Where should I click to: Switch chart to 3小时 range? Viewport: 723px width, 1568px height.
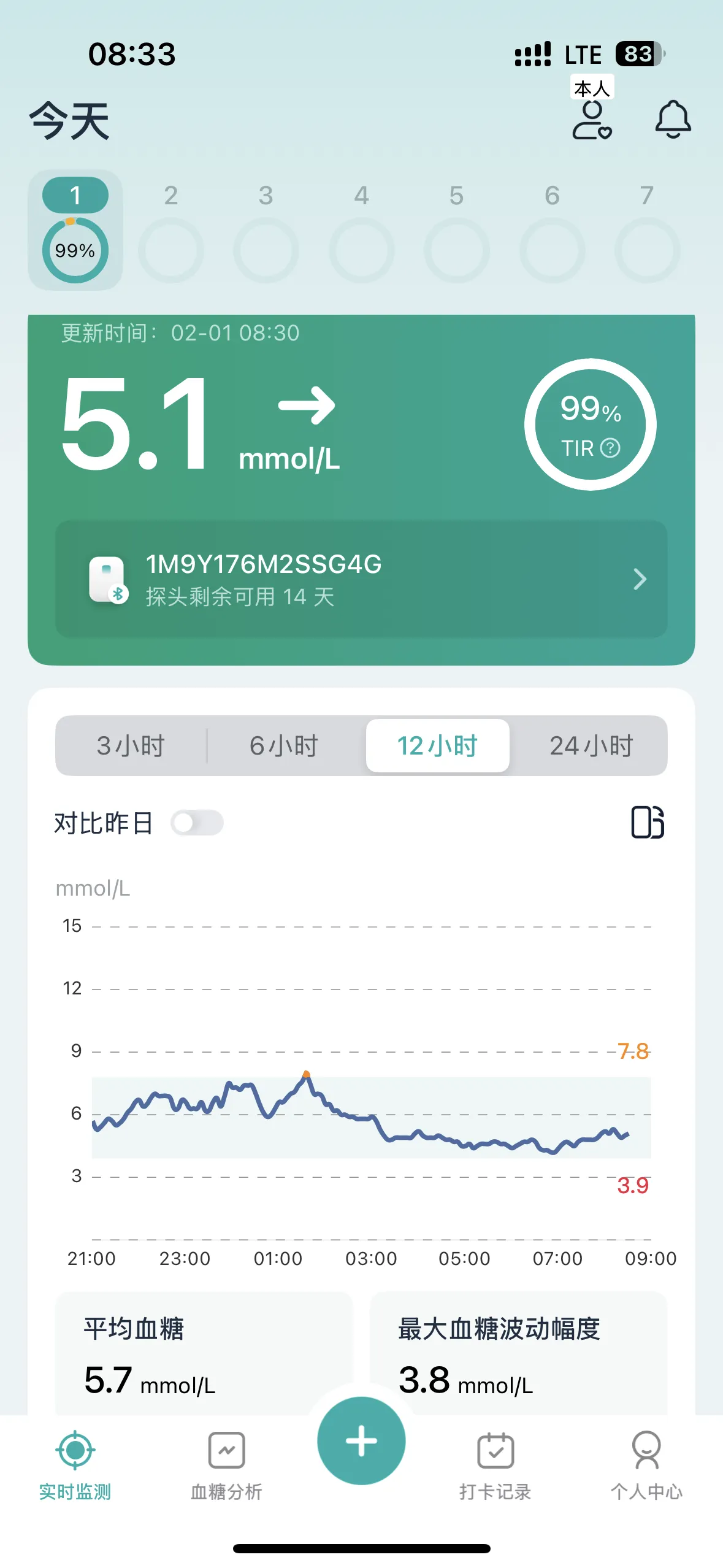click(x=131, y=745)
